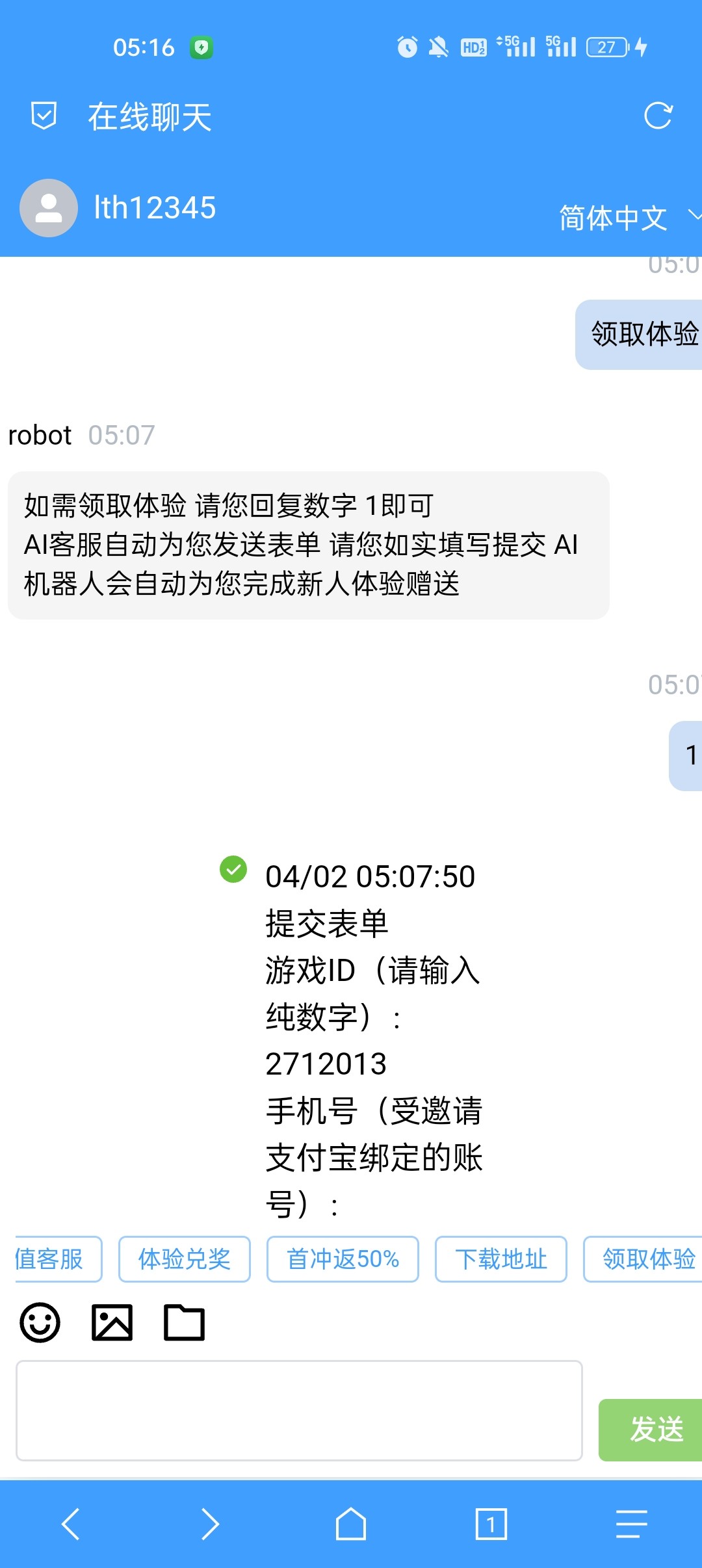Choose the 下载地址 quick reply
The image size is (702, 1568).
point(500,1259)
